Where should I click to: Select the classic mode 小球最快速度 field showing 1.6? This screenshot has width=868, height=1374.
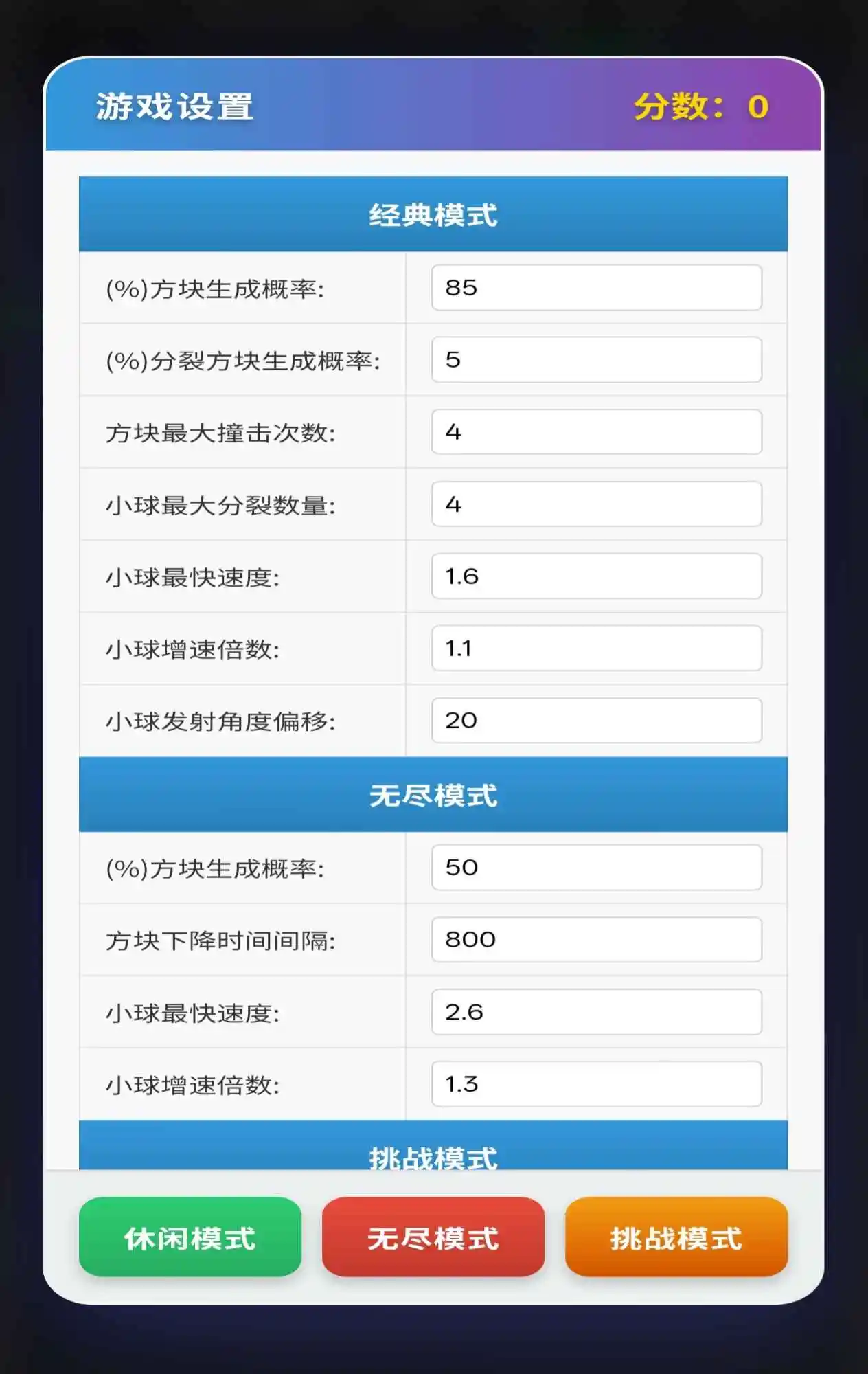tap(595, 576)
